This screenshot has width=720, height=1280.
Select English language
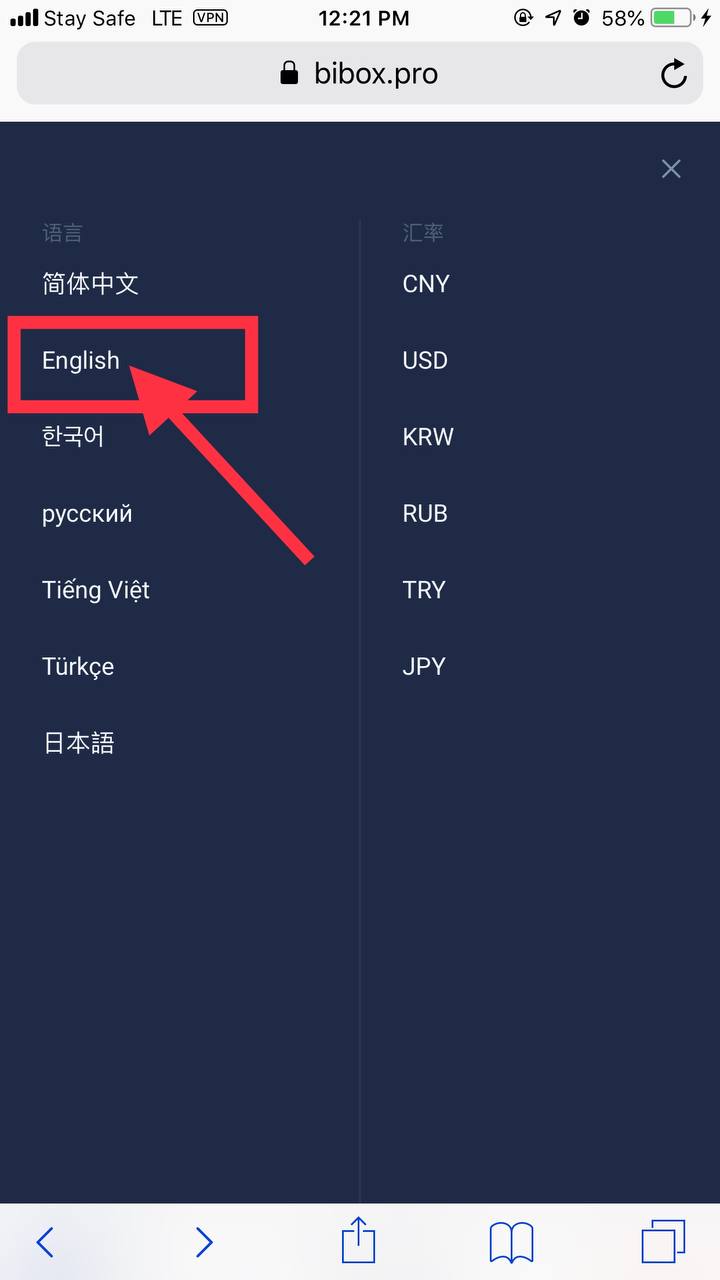click(81, 361)
